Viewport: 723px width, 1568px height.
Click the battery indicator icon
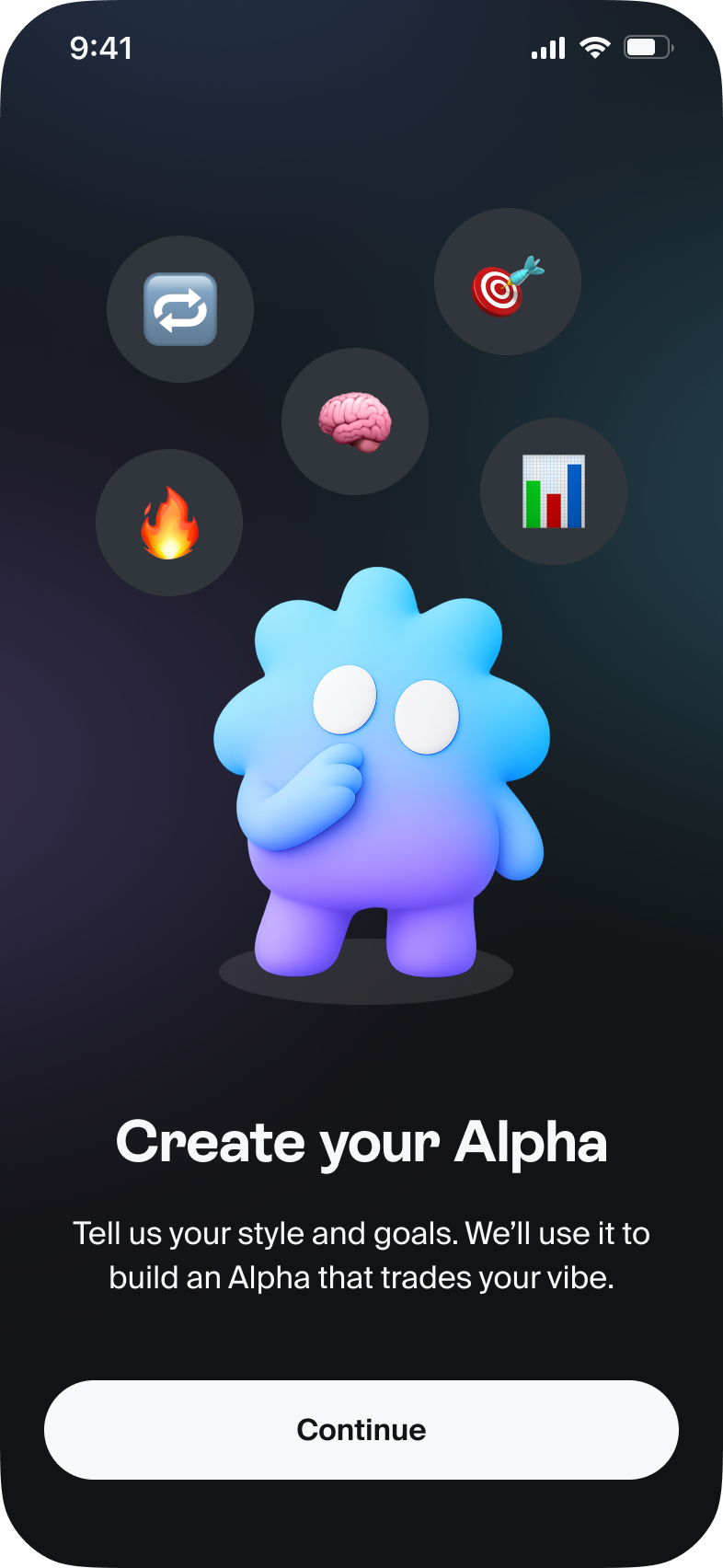648,48
